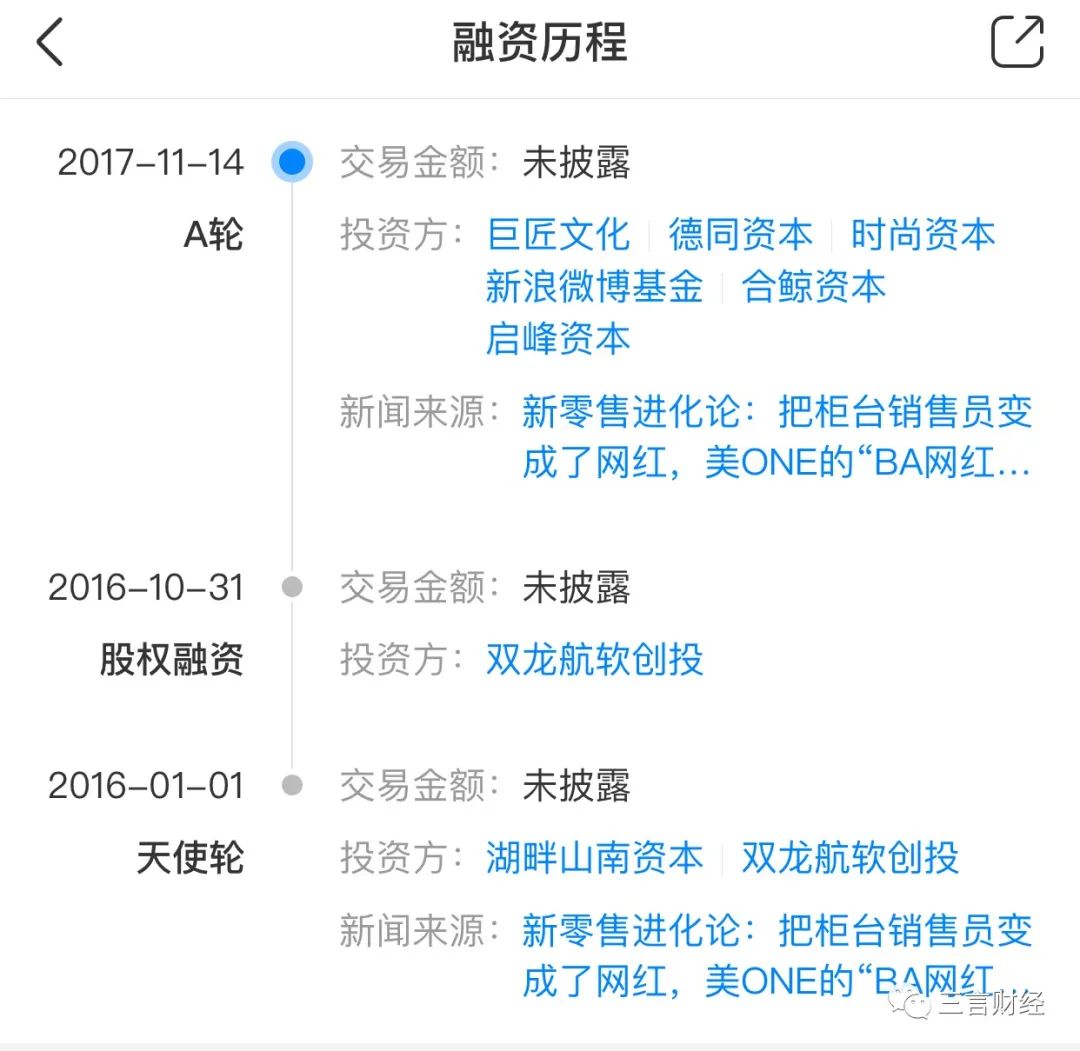Open investor 巨匠文化

pos(558,235)
